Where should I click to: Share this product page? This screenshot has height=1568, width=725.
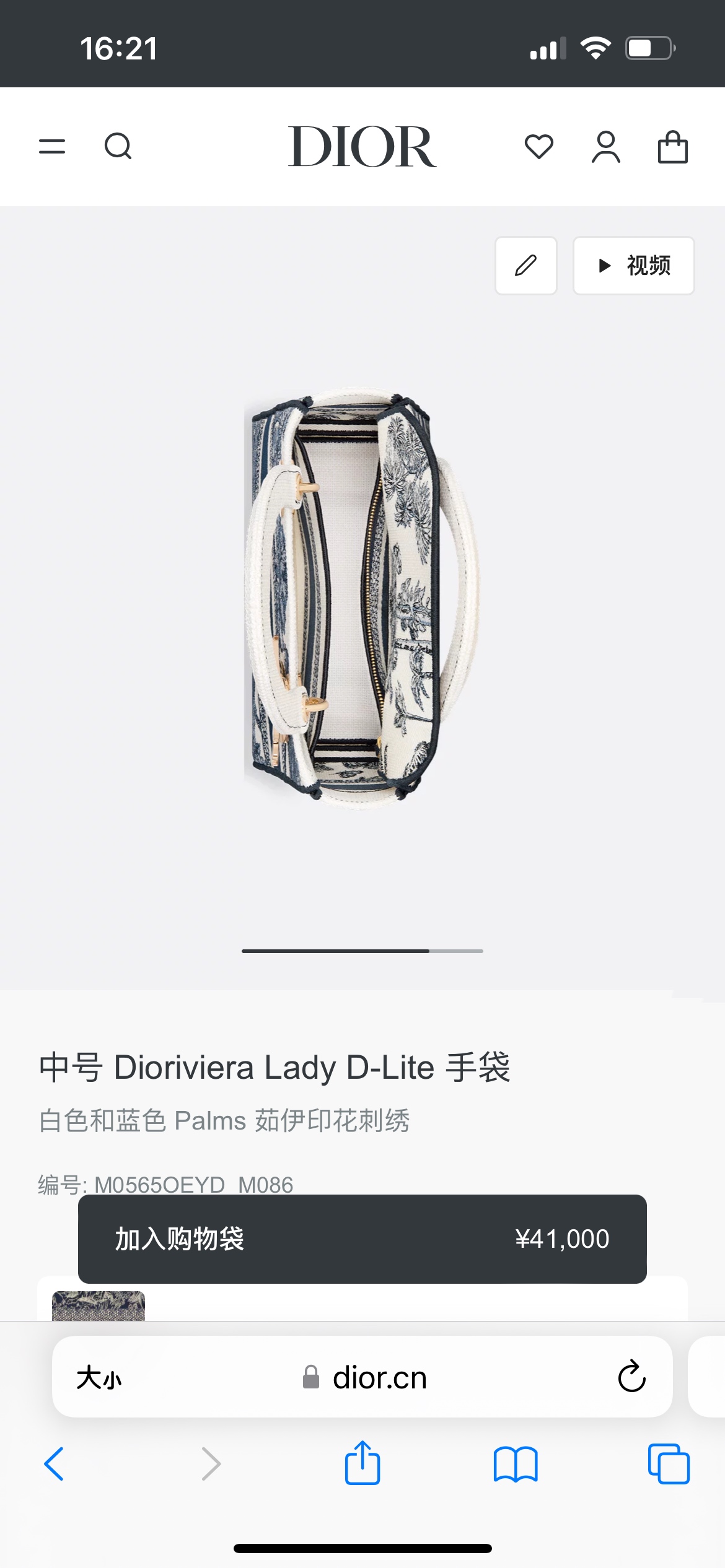362,1463
